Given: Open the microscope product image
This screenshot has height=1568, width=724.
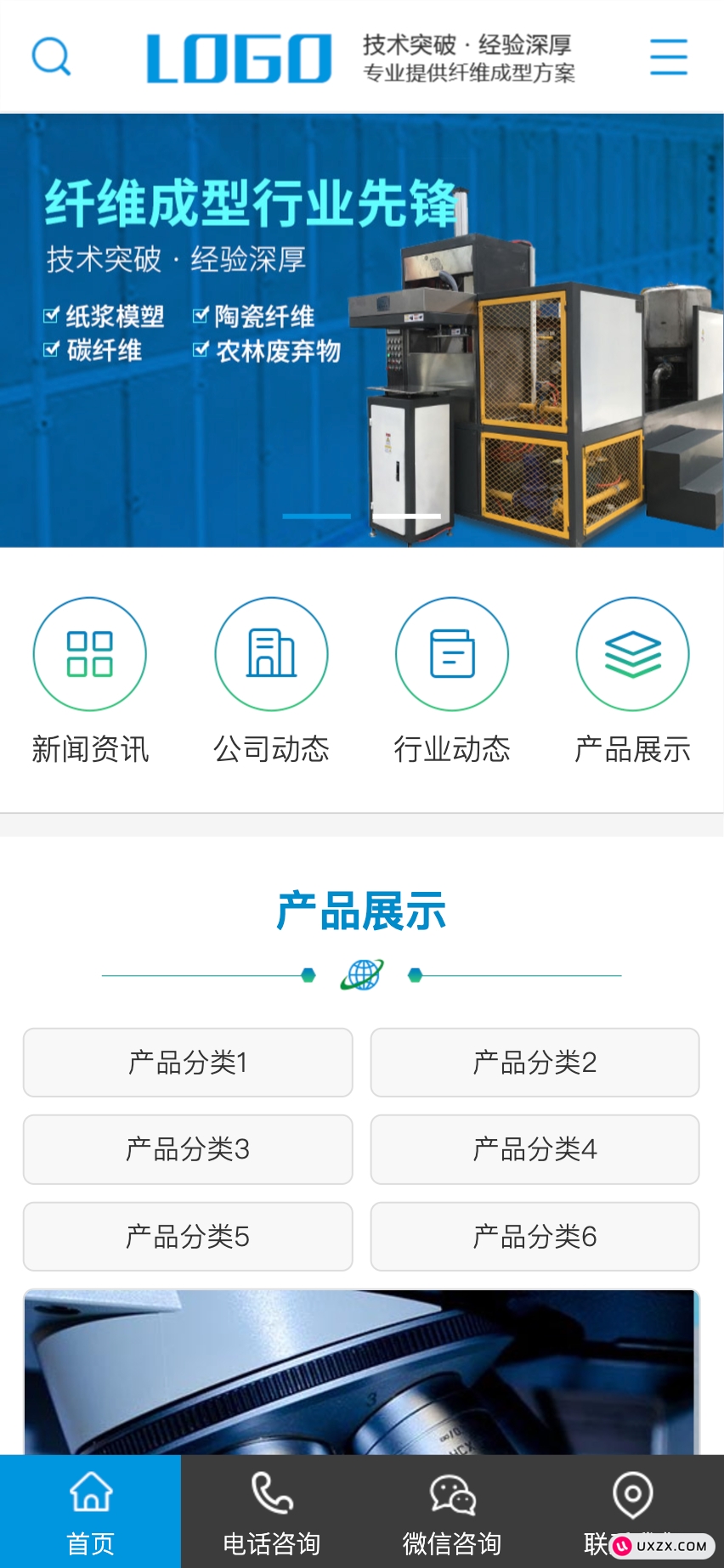Looking at the screenshot, I should click(360, 1372).
